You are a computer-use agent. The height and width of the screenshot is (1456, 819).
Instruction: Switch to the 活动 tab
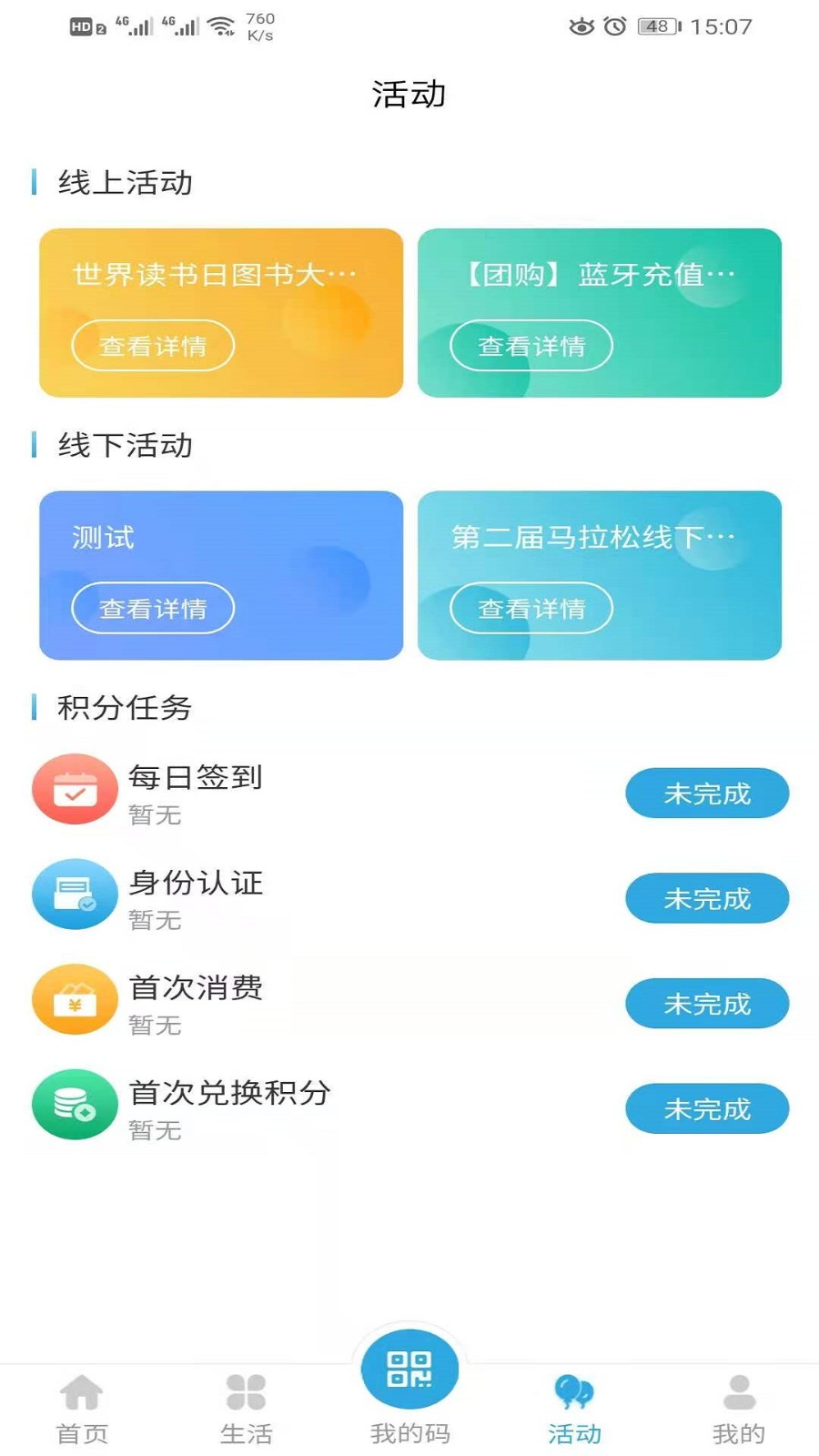coord(573,1406)
